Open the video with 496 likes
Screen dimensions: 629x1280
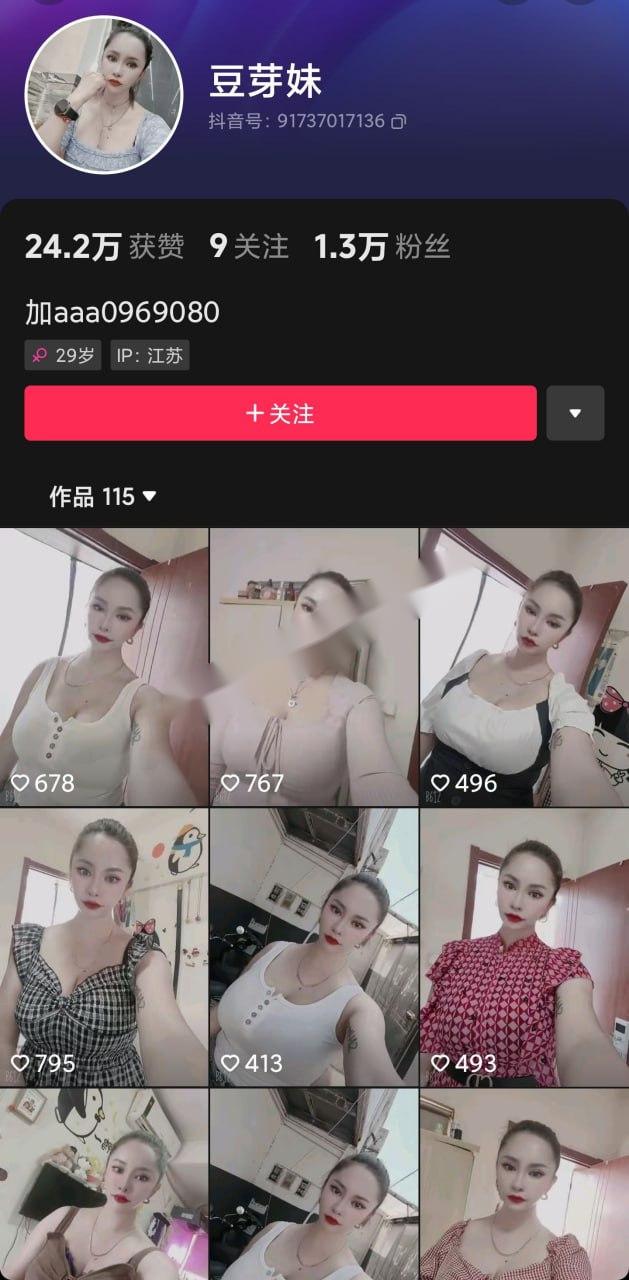(x=524, y=666)
